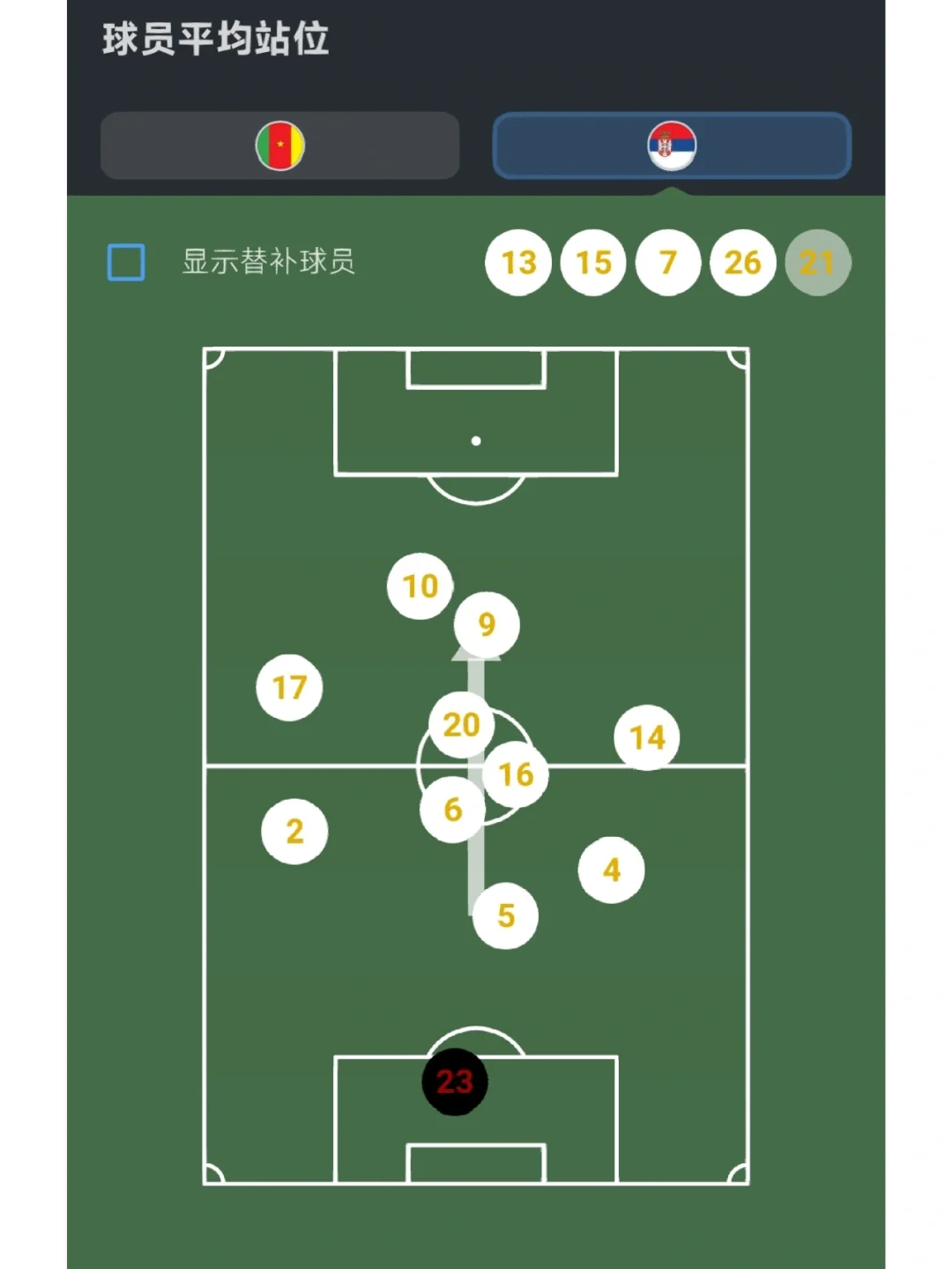952x1269 pixels.
Task: Open player 10 on the pitch
Action: pyautogui.click(x=420, y=586)
